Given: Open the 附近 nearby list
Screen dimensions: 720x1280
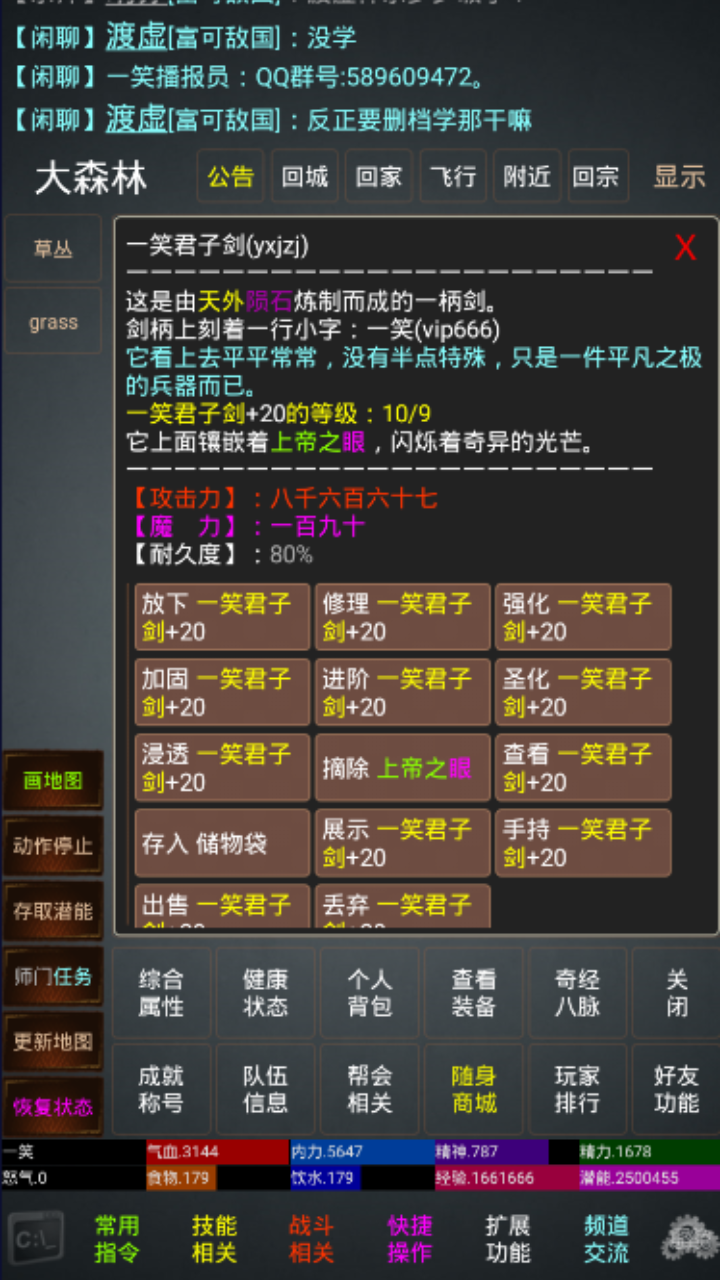Looking at the screenshot, I should pos(527,177).
